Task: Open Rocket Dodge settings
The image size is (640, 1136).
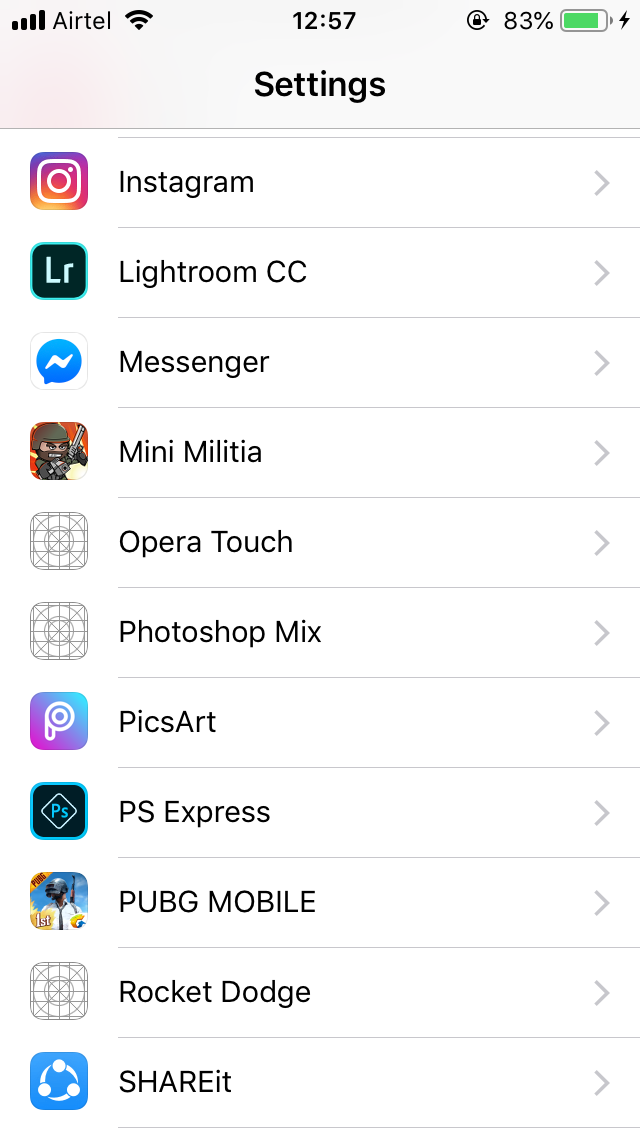Action: point(320,992)
